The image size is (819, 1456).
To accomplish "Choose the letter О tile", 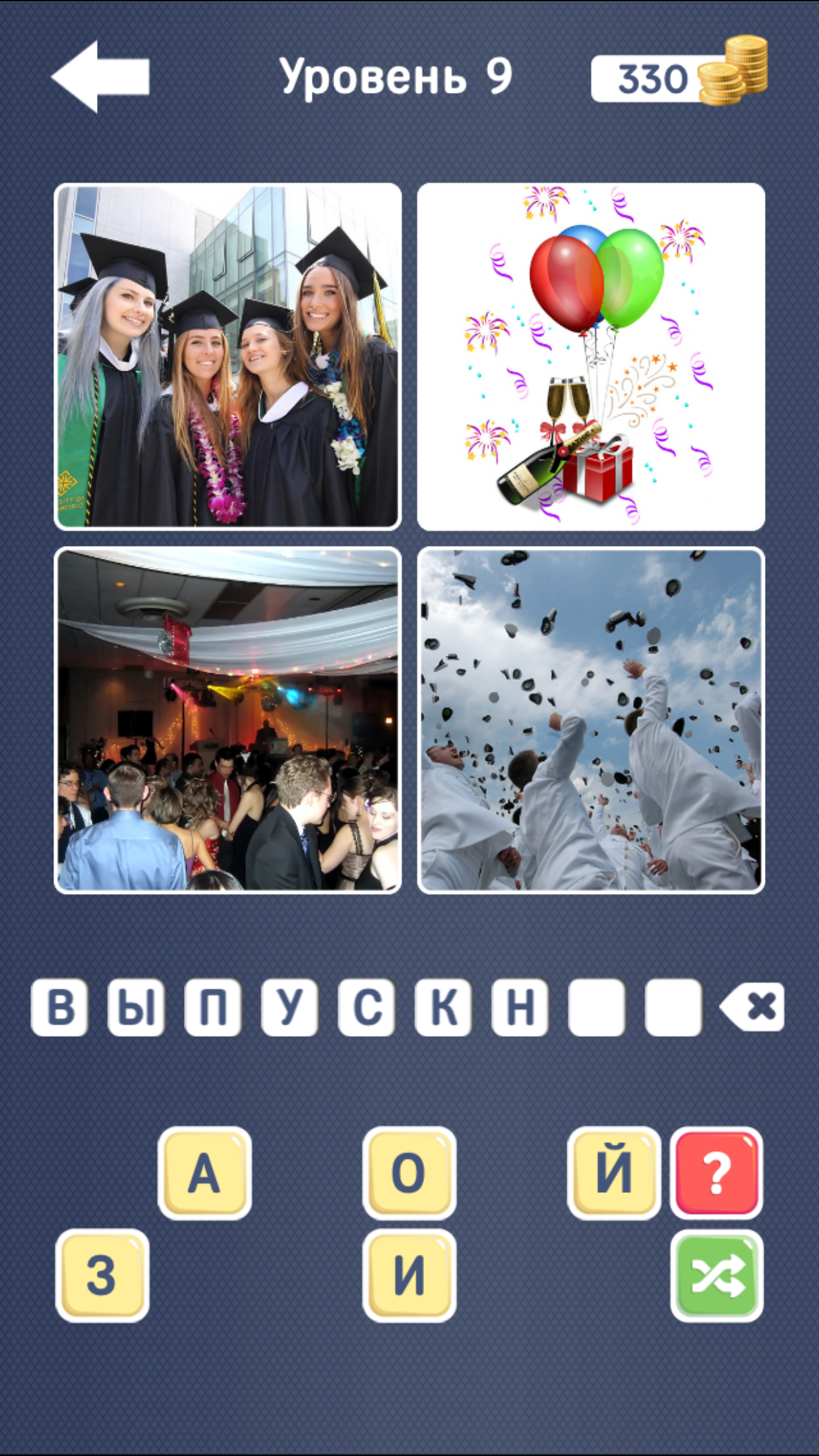I will coord(409,1173).
